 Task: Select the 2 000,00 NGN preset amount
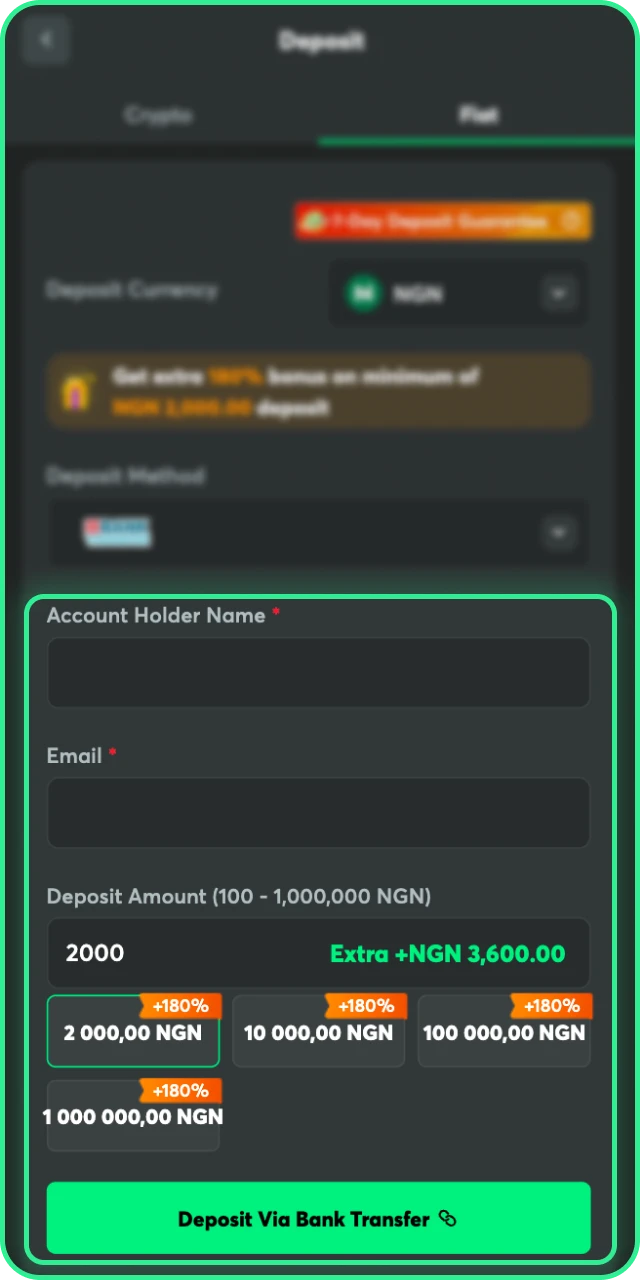(x=133, y=1033)
